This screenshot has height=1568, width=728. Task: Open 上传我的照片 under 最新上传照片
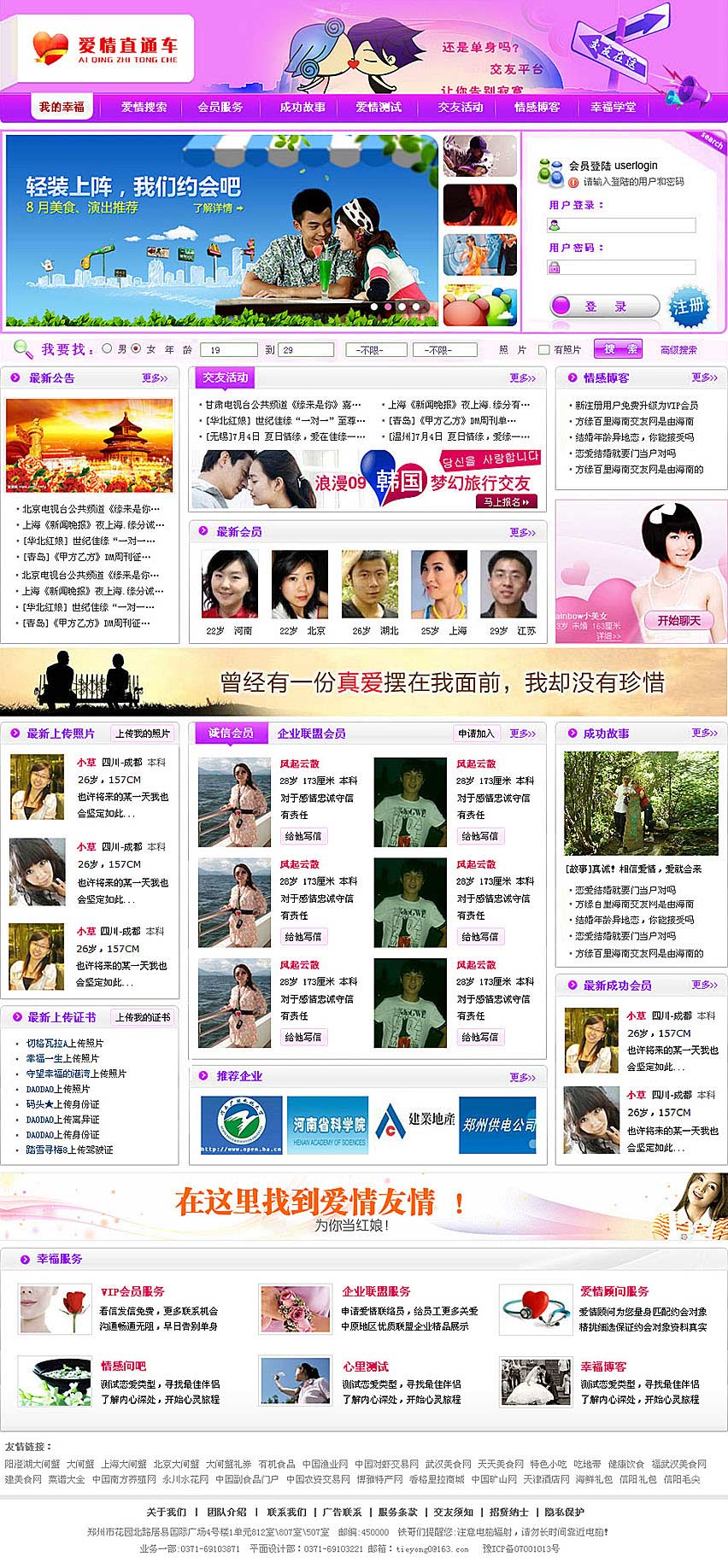coord(143,733)
